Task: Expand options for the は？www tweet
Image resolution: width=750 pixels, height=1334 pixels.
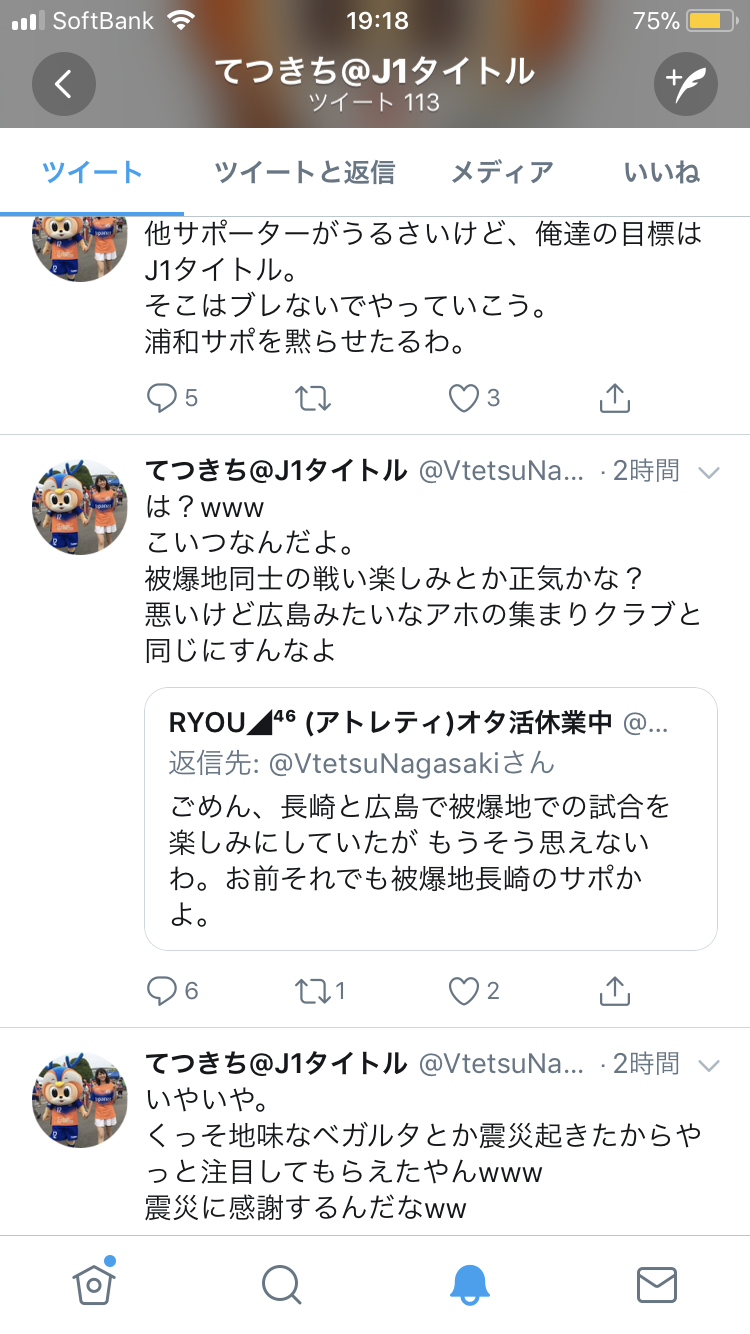Action: tap(708, 472)
